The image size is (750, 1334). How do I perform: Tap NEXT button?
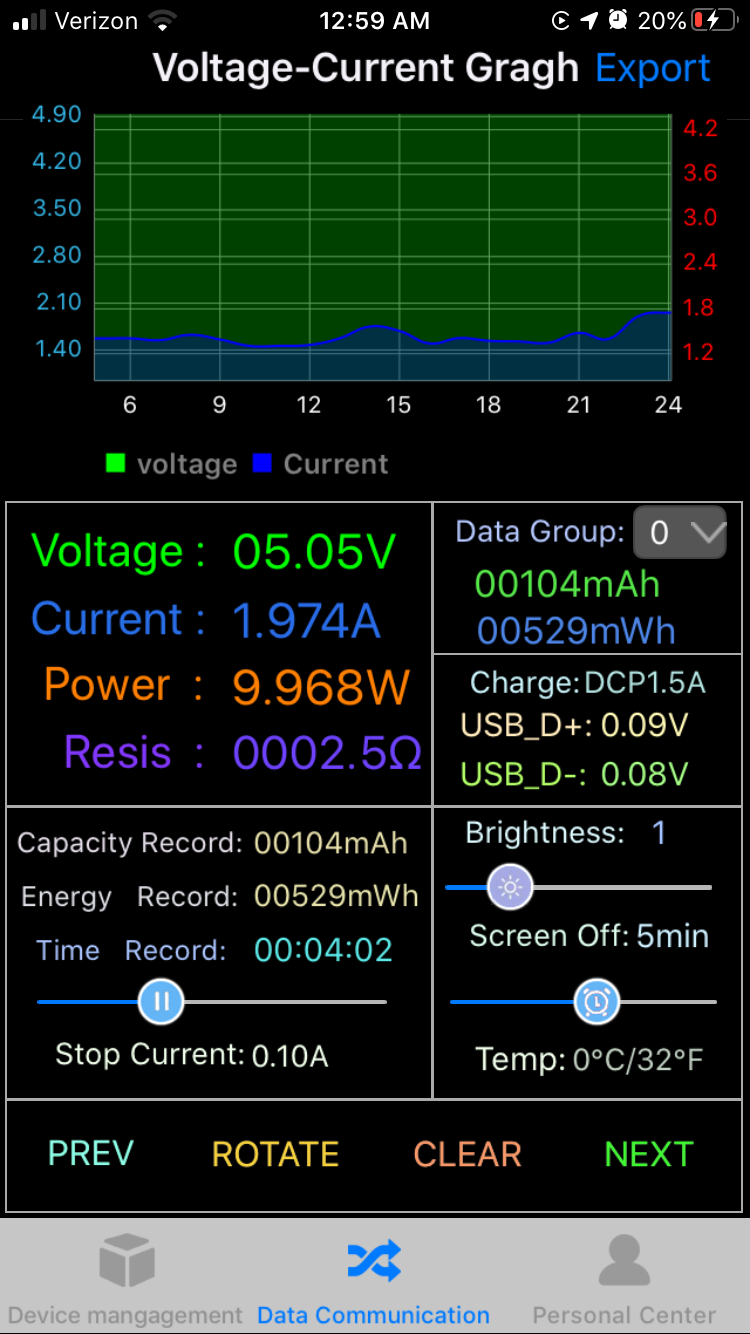(649, 1154)
